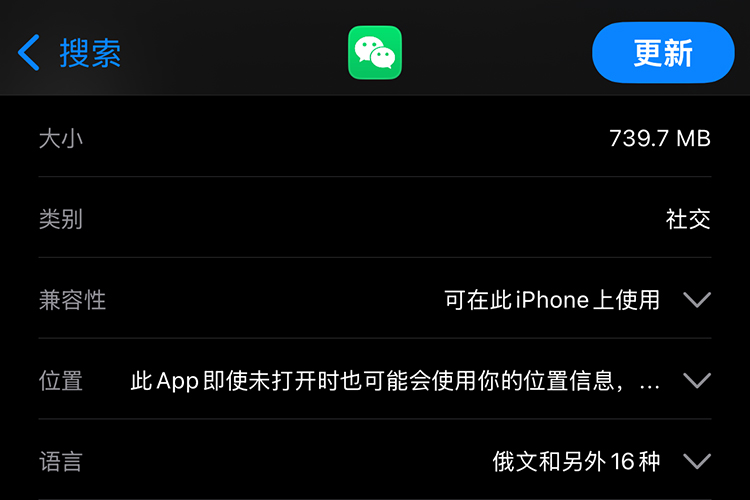Expand the 语言 row
Viewport: 750px width, 500px height.
[x=696, y=461]
